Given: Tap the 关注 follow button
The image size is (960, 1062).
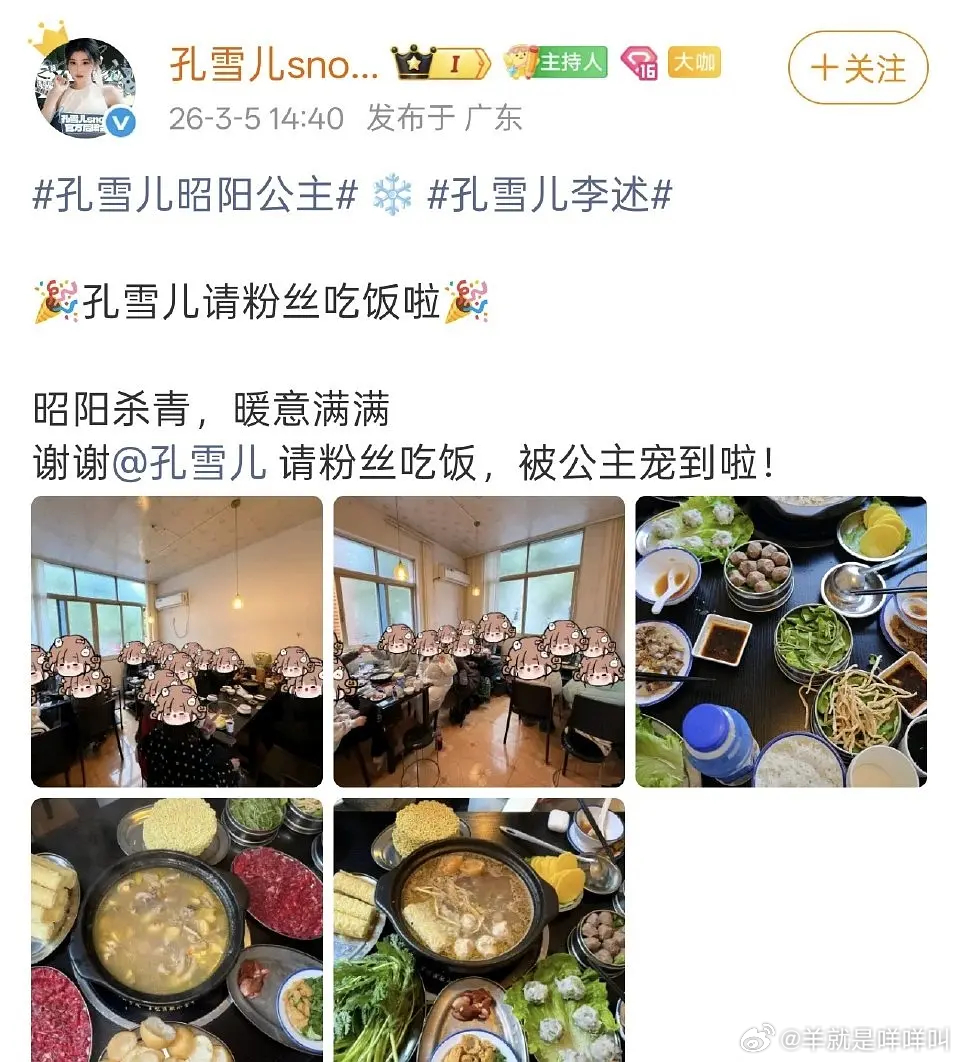Looking at the screenshot, I should [x=858, y=70].
